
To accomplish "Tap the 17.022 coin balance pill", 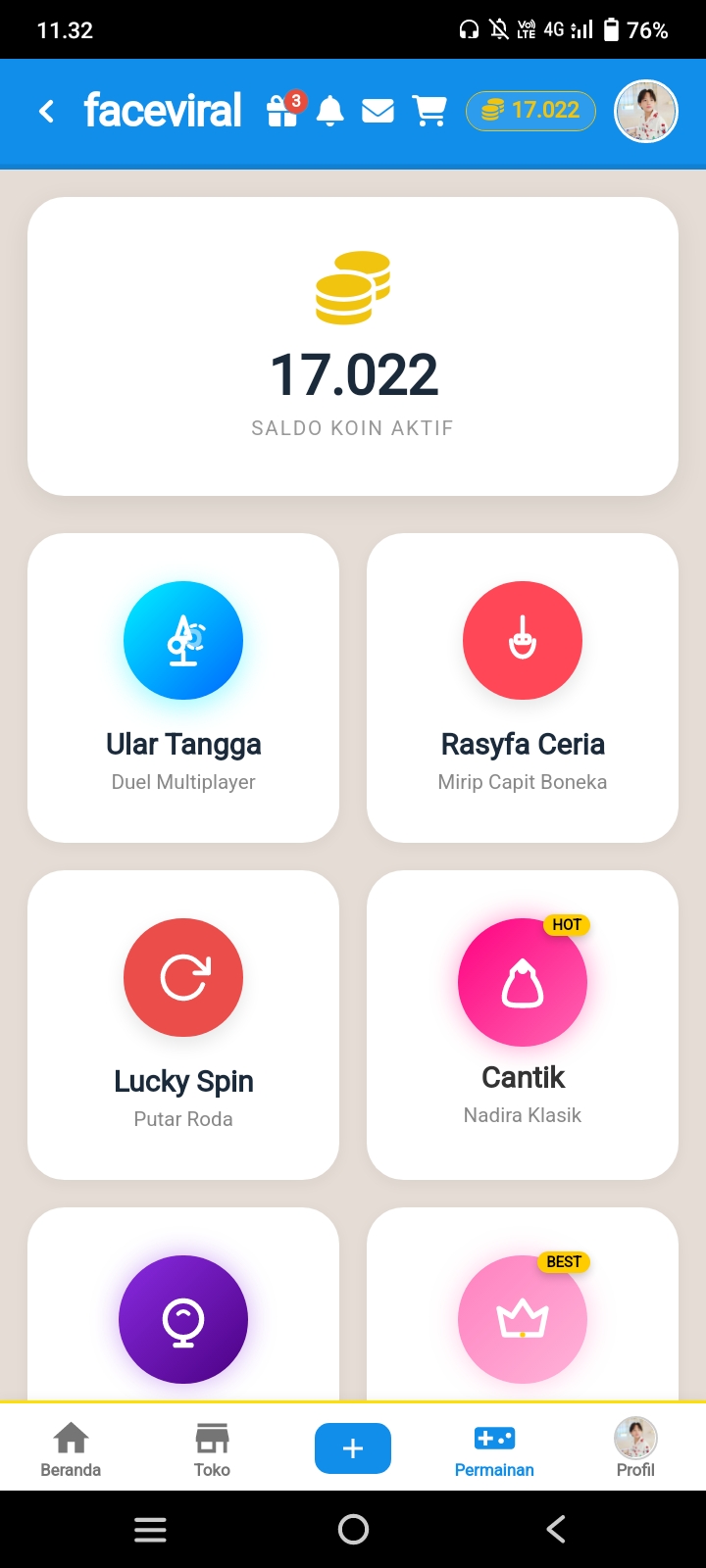I will (x=530, y=111).
